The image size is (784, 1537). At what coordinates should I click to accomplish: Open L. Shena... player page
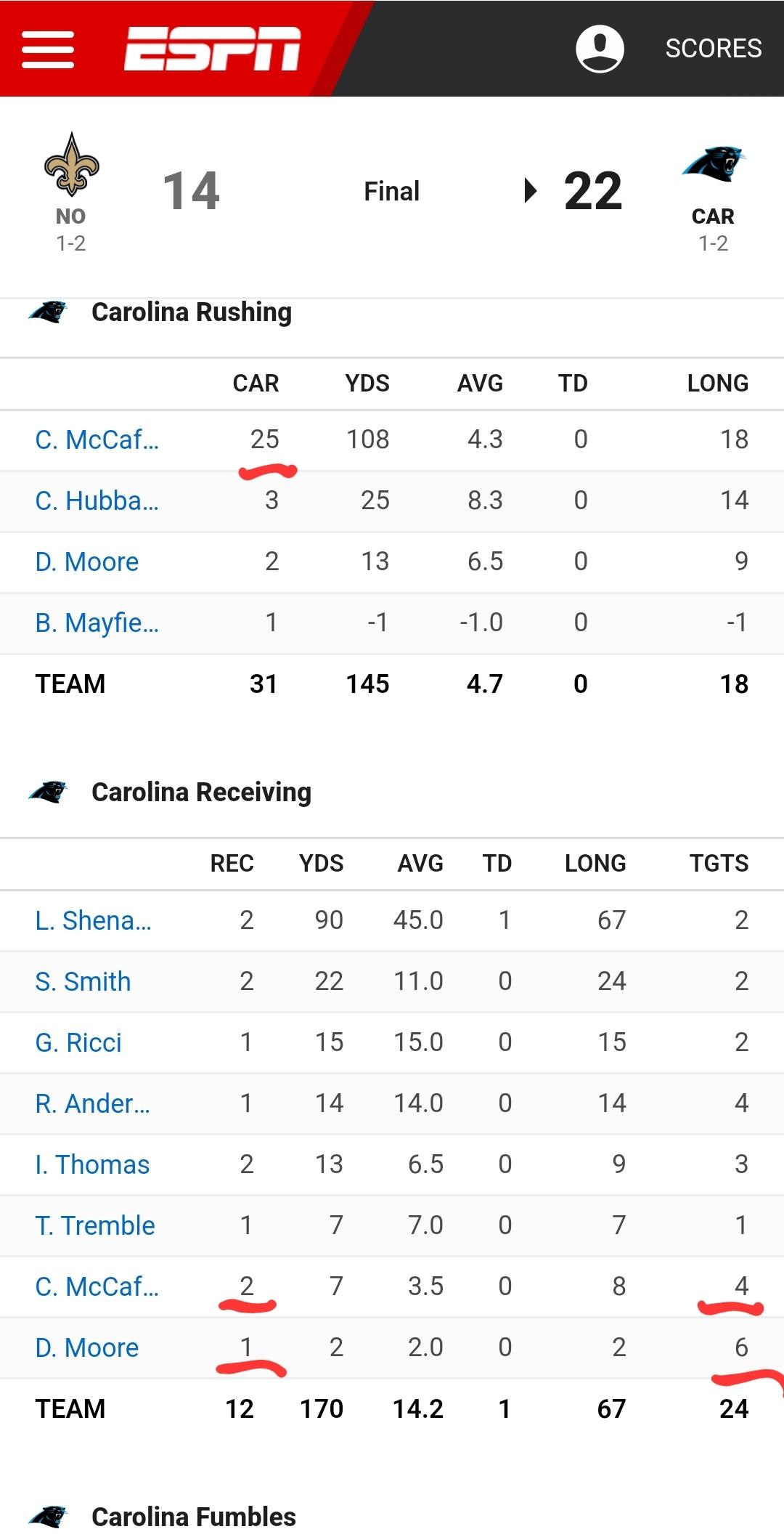coord(93,920)
